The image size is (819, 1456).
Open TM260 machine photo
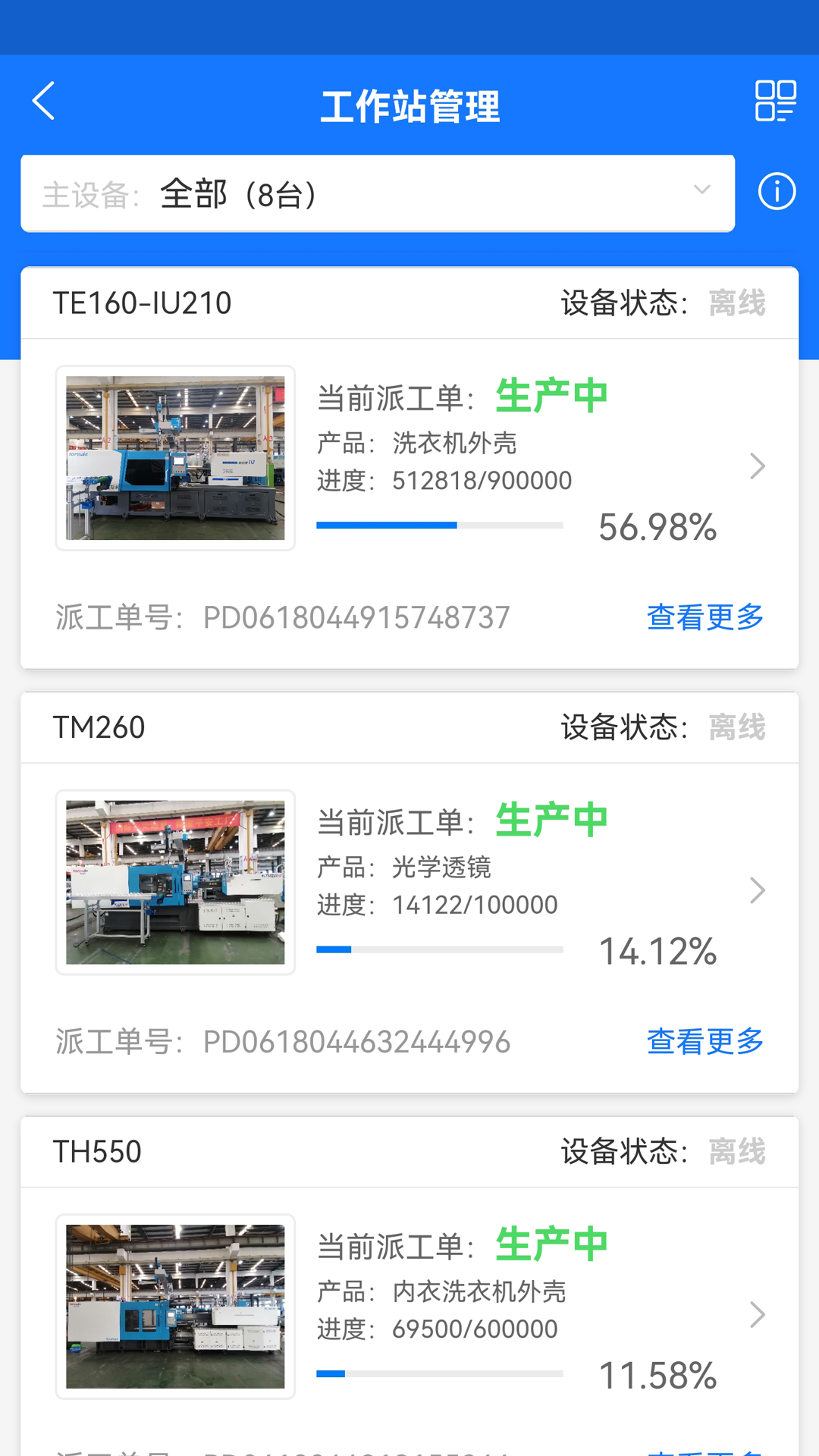[x=175, y=883]
